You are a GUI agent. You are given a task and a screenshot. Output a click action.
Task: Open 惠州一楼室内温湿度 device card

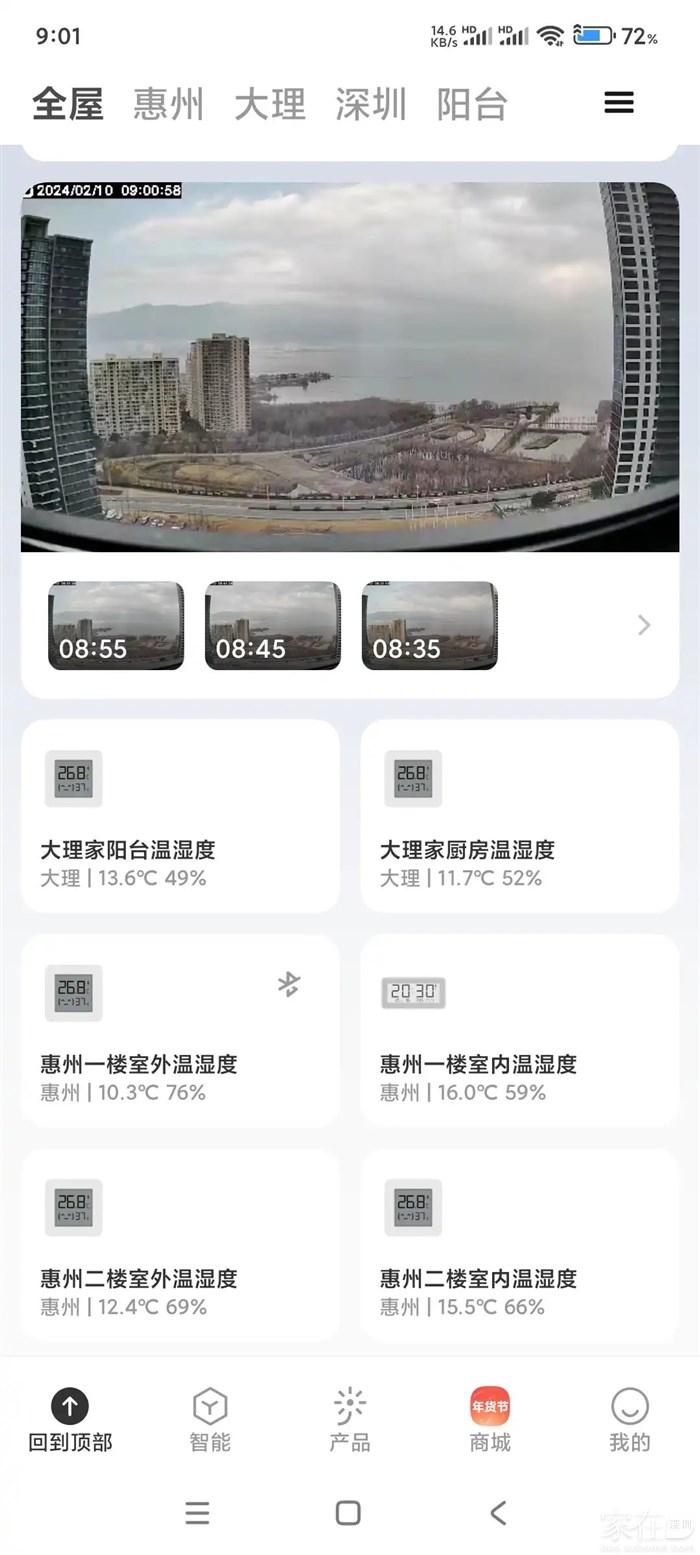point(519,1030)
